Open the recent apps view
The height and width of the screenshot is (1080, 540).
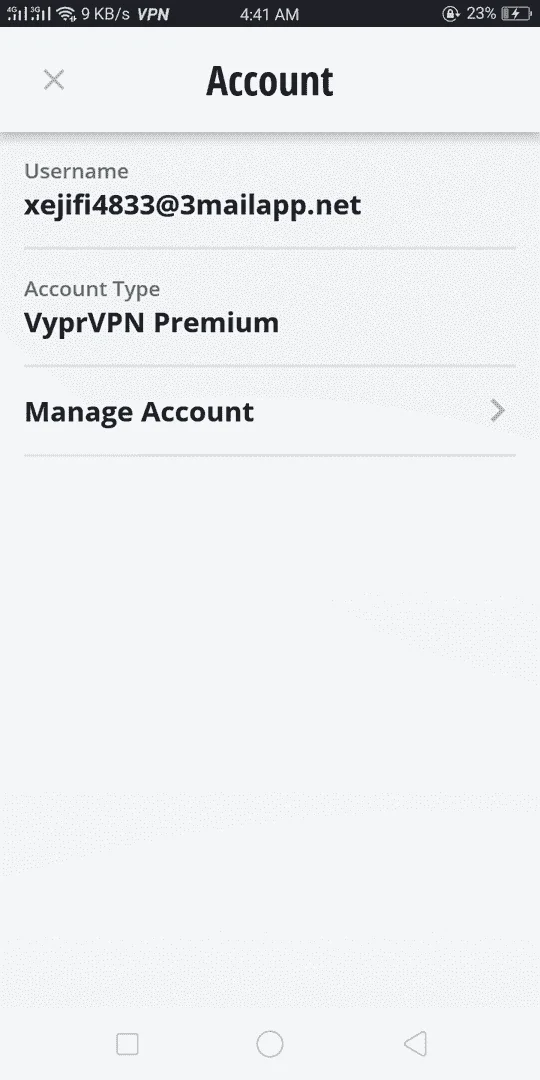tap(127, 1044)
